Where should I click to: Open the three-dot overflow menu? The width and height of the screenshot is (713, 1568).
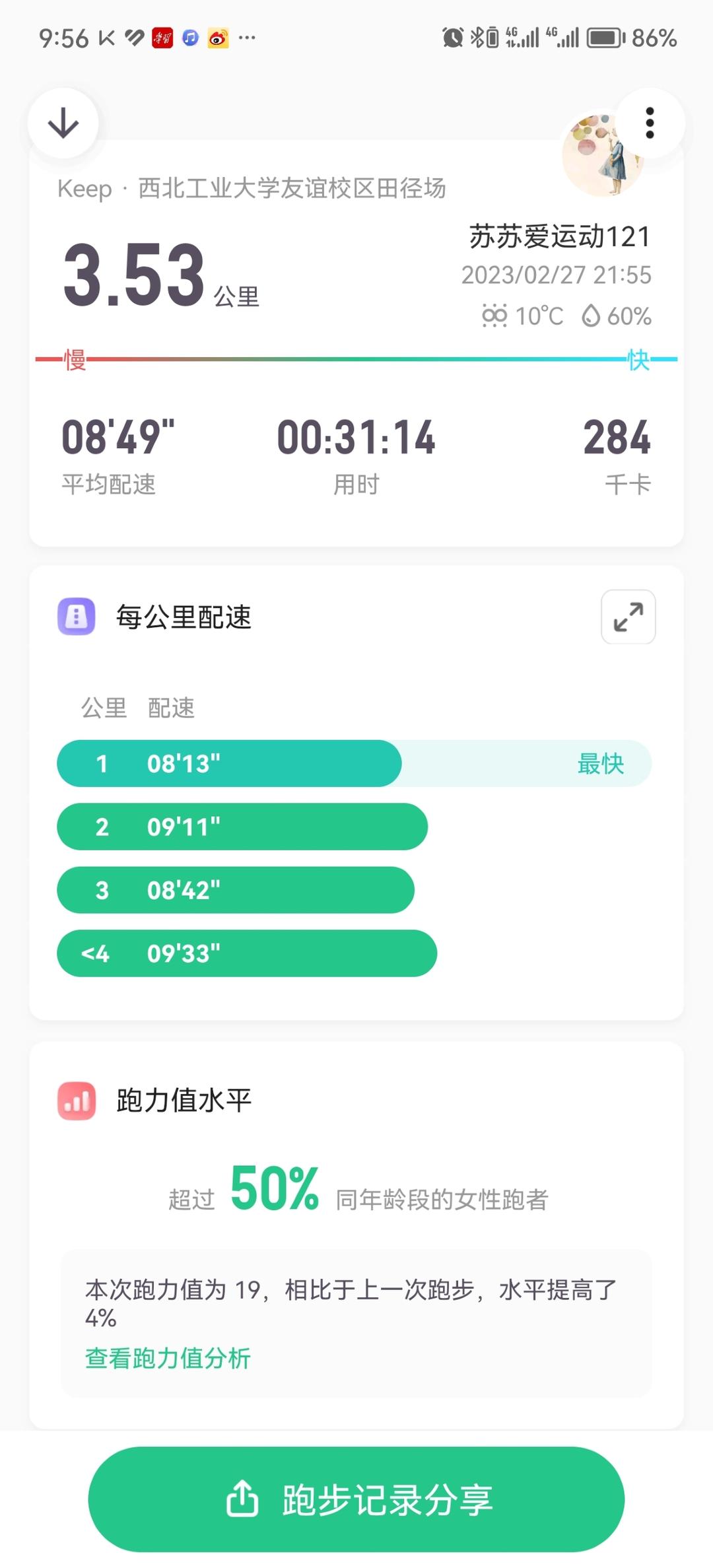pos(650,123)
